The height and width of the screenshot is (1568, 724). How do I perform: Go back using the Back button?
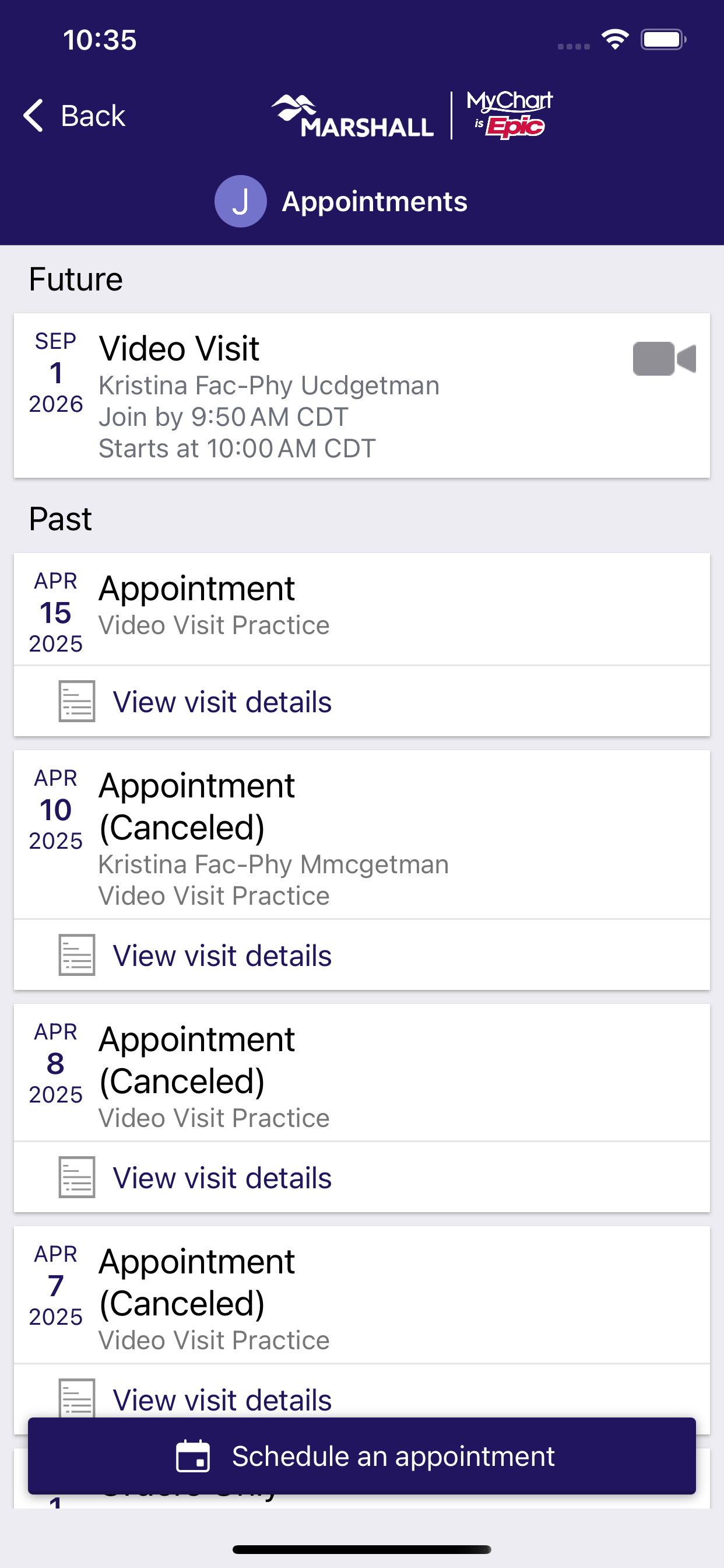click(74, 116)
